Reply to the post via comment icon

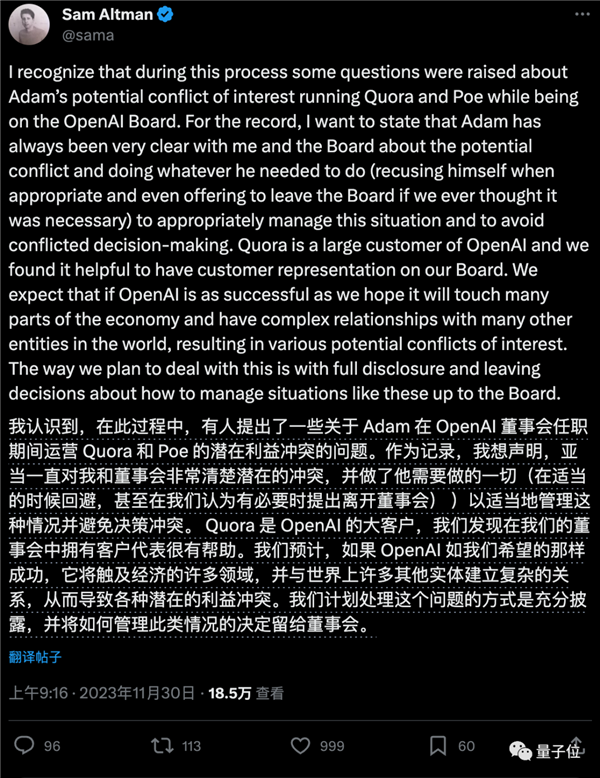click(26, 745)
